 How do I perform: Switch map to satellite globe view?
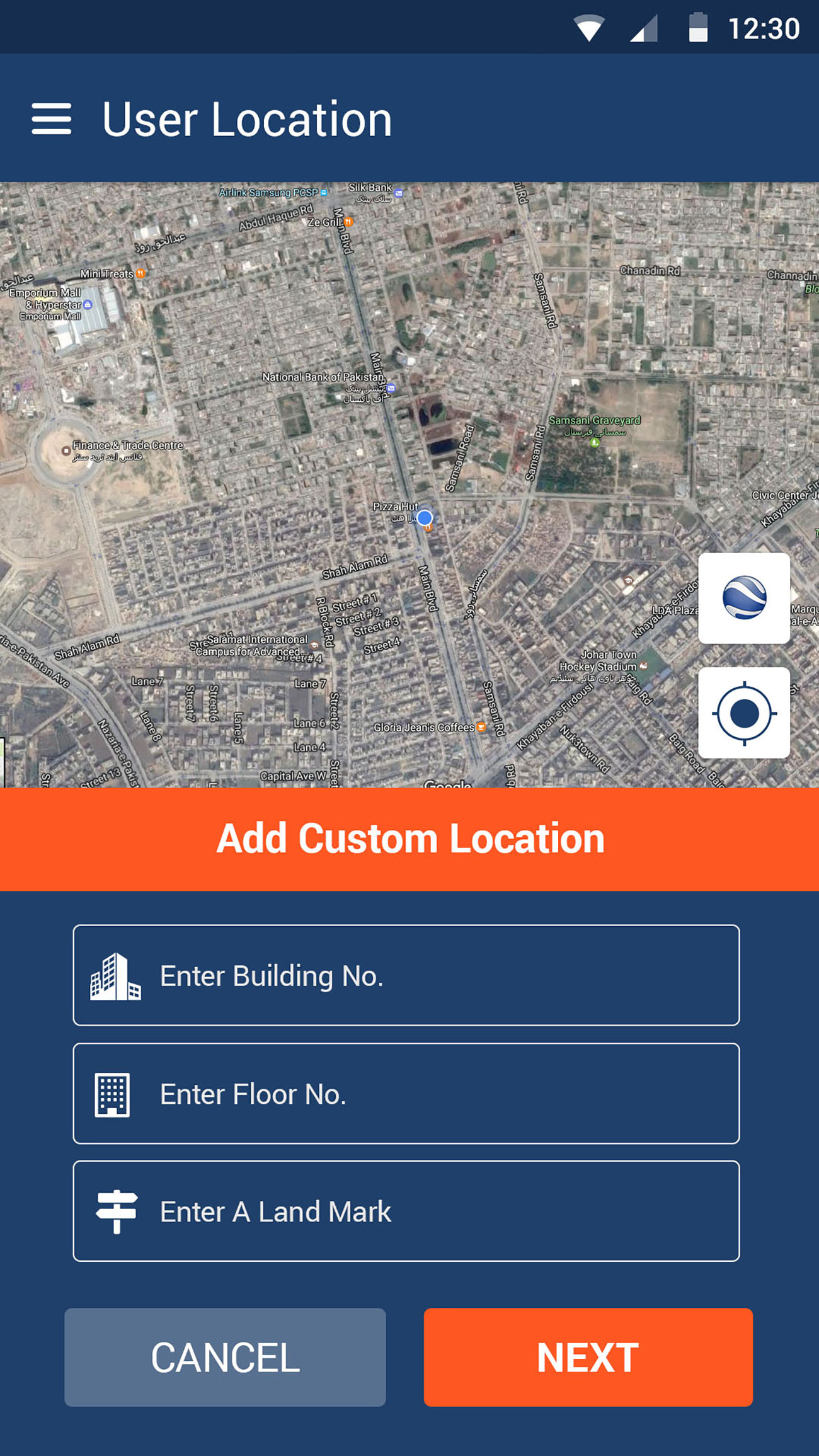coord(744,598)
